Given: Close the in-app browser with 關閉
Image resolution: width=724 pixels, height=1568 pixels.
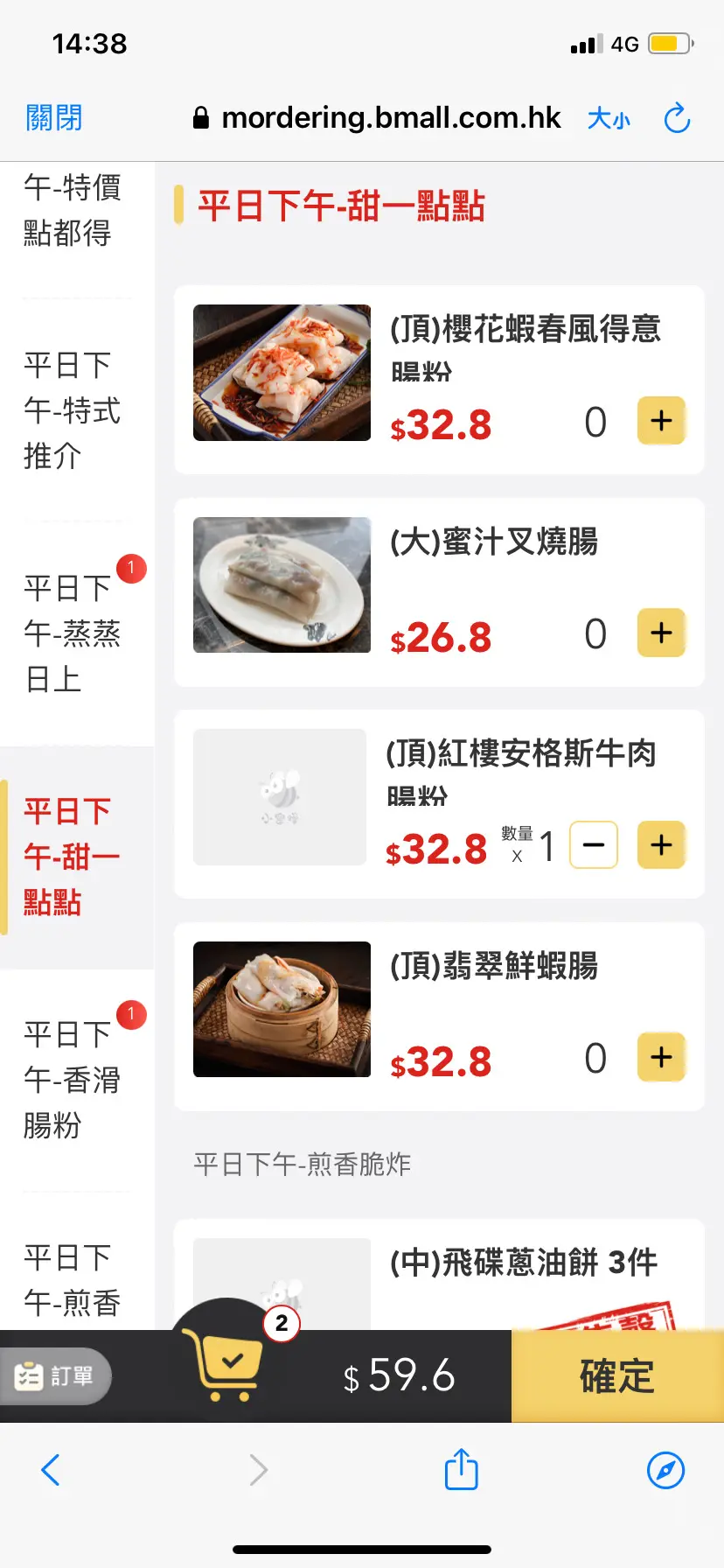Looking at the screenshot, I should point(54,117).
